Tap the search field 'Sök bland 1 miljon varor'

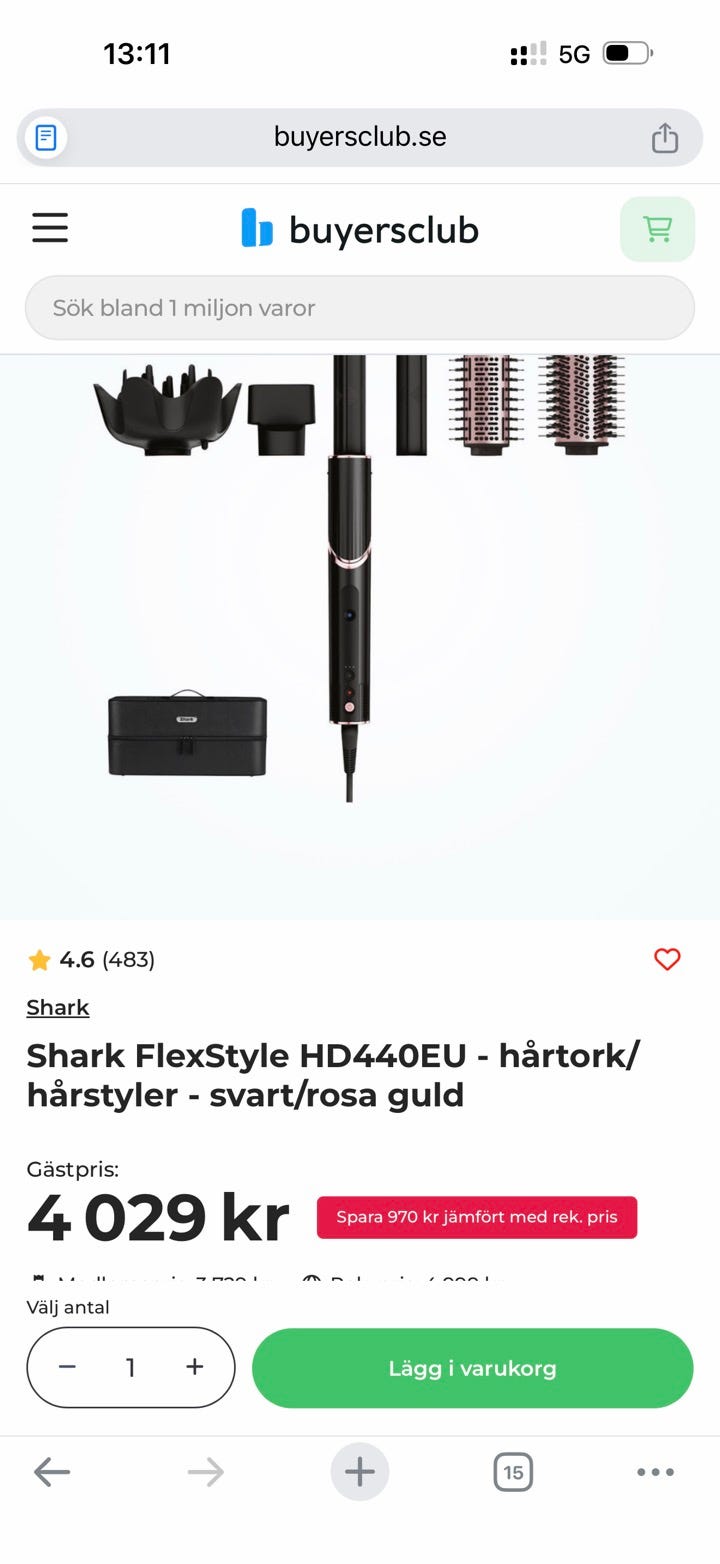[x=360, y=308]
